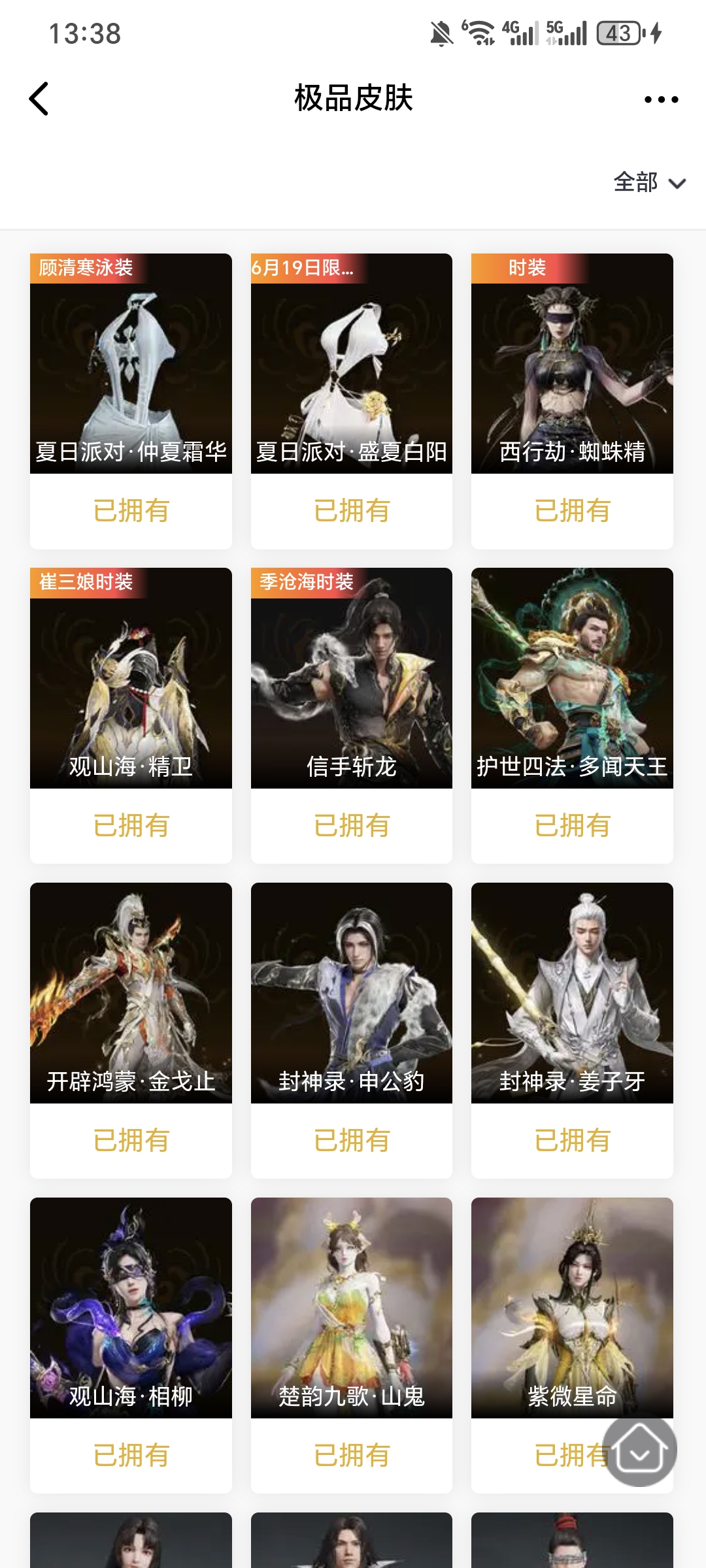Open the three-dot overflow menu
The image size is (706, 1568).
(x=661, y=99)
